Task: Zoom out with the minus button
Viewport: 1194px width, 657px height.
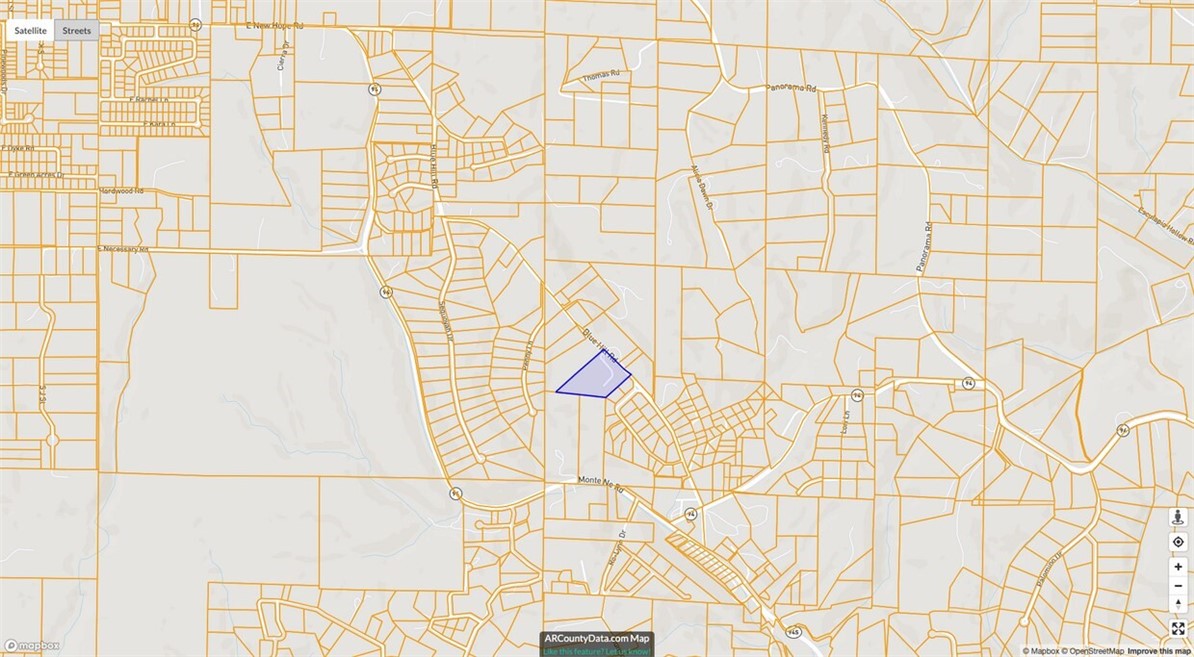Action: click(x=1178, y=586)
